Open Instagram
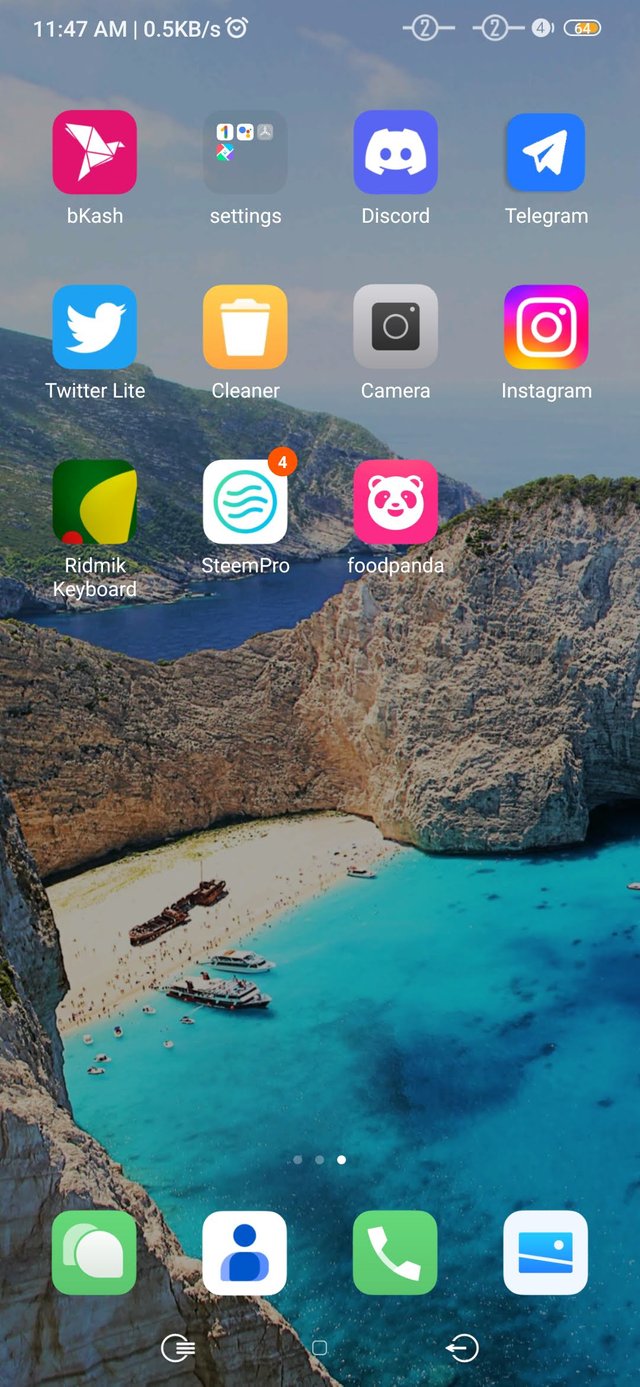The image size is (640, 1387). (x=546, y=327)
